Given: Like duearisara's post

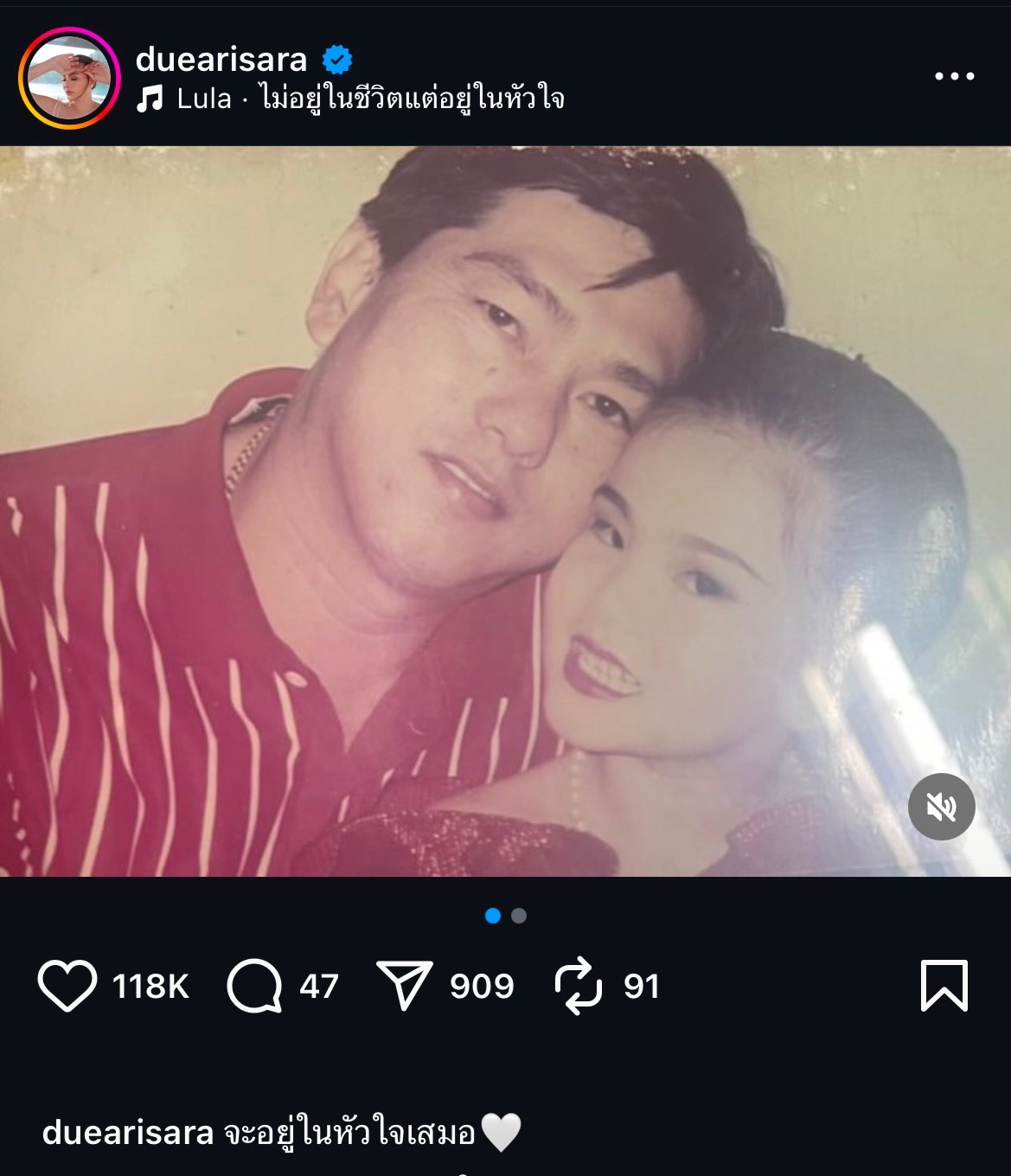Looking at the screenshot, I should 67,986.
